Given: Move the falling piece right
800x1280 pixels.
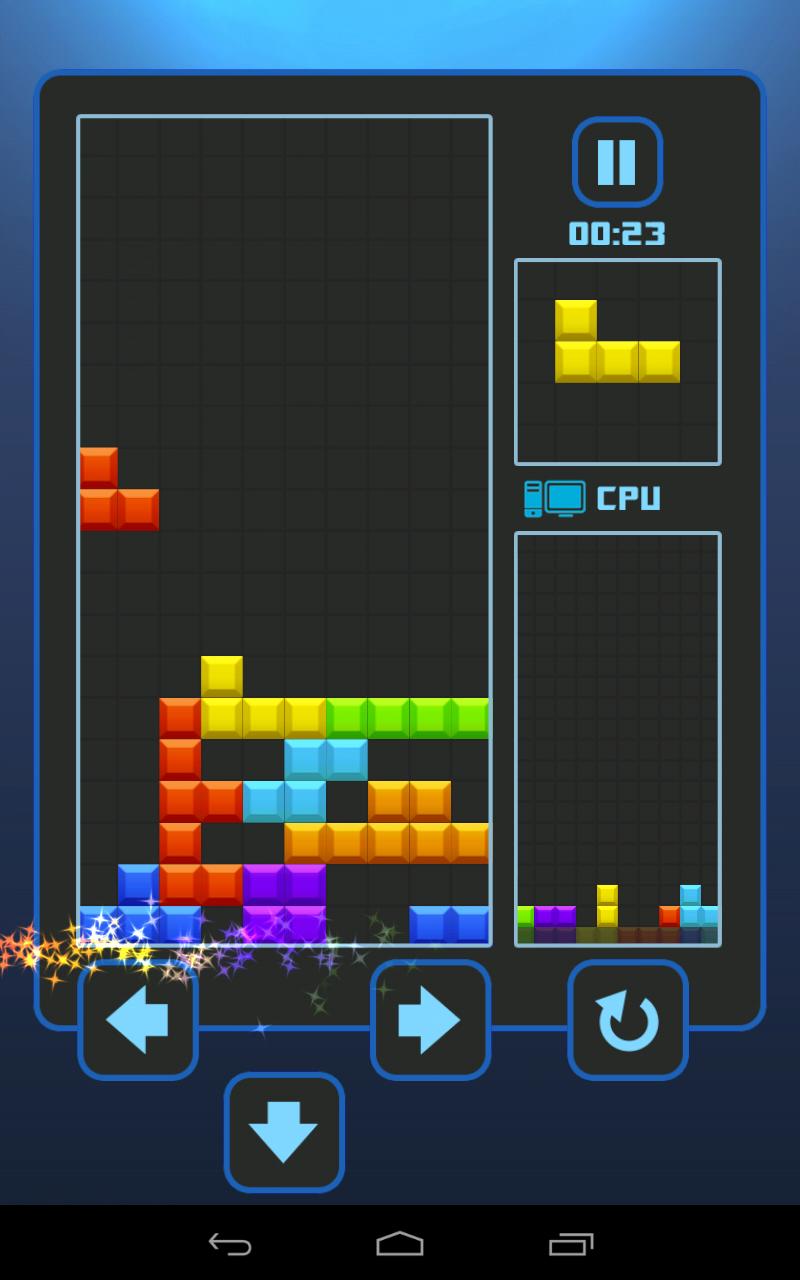Looking at the screenshot, I should pyautogui.click(x=430, y=1020).
